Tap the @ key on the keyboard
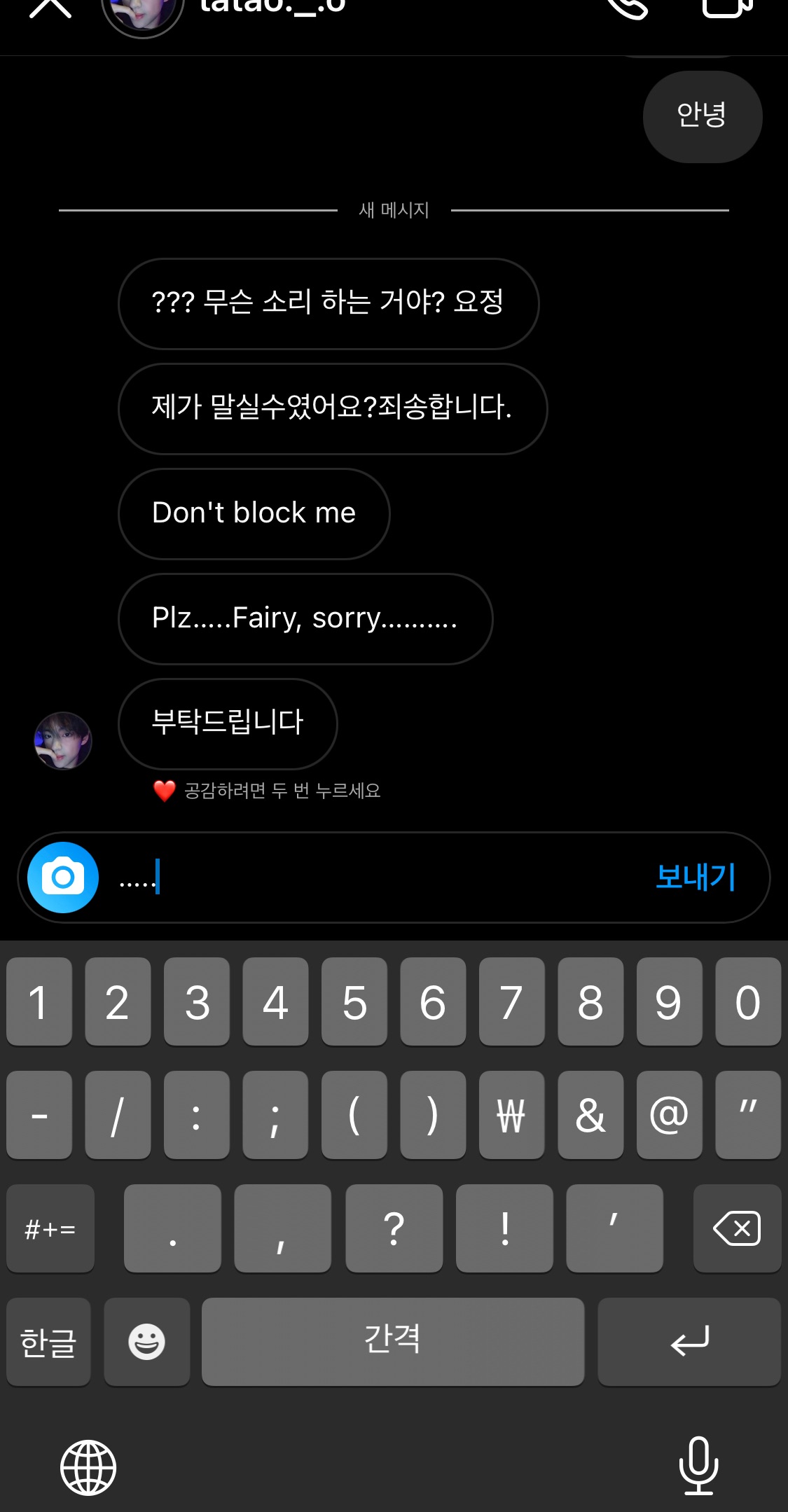788x1512 pixels. coord(670,1115)
